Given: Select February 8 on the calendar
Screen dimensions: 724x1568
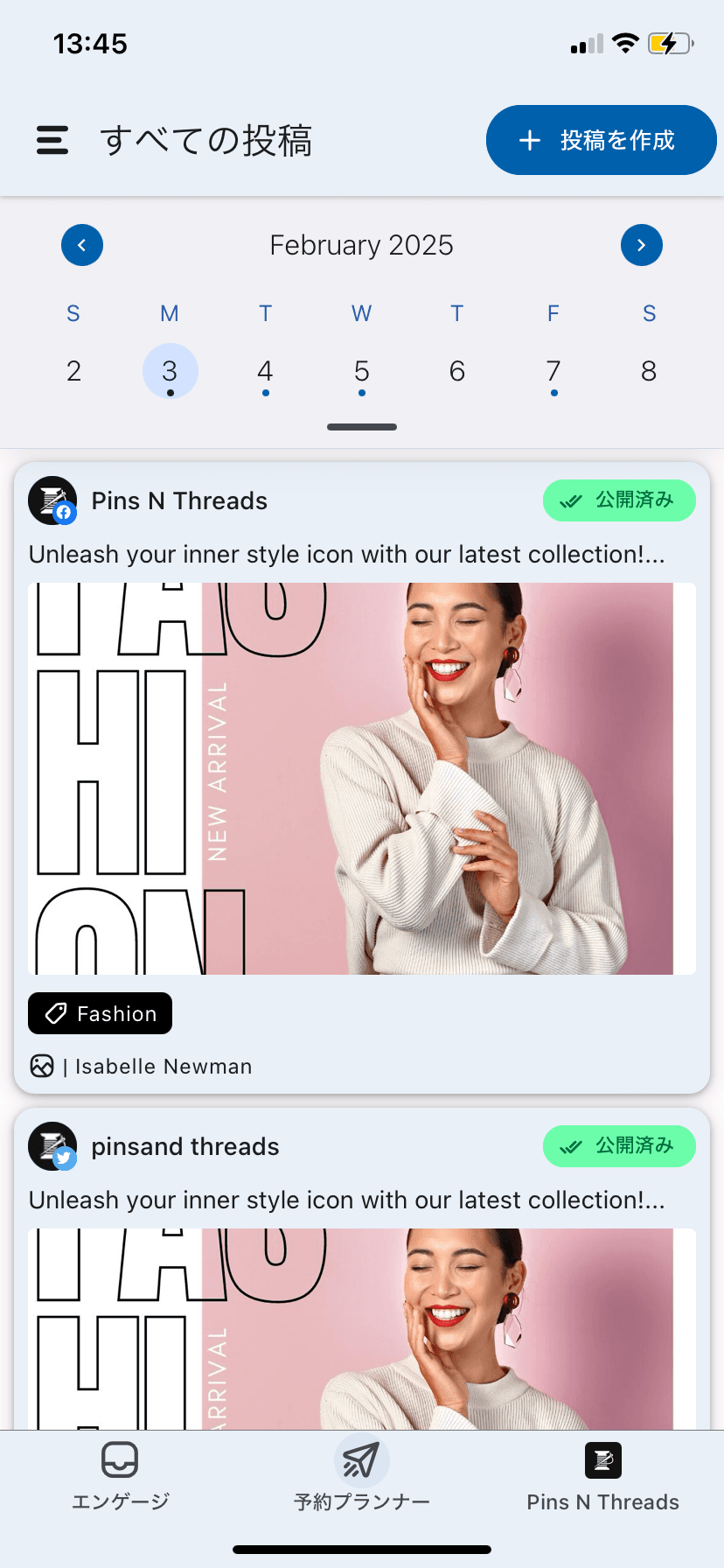Looking at the screenshot, I should tap(649, 371).
